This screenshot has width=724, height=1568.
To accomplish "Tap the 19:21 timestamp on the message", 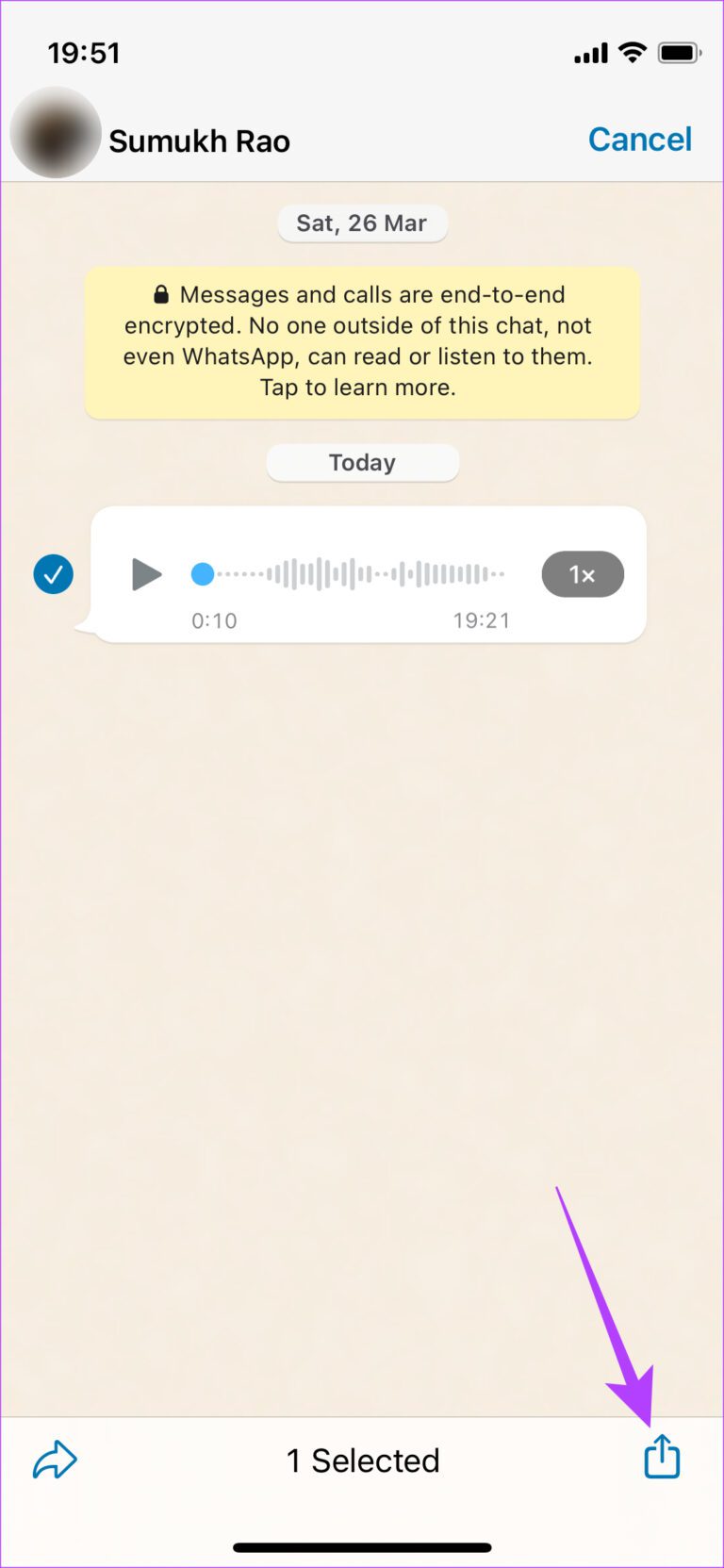I will pos(483,619).
